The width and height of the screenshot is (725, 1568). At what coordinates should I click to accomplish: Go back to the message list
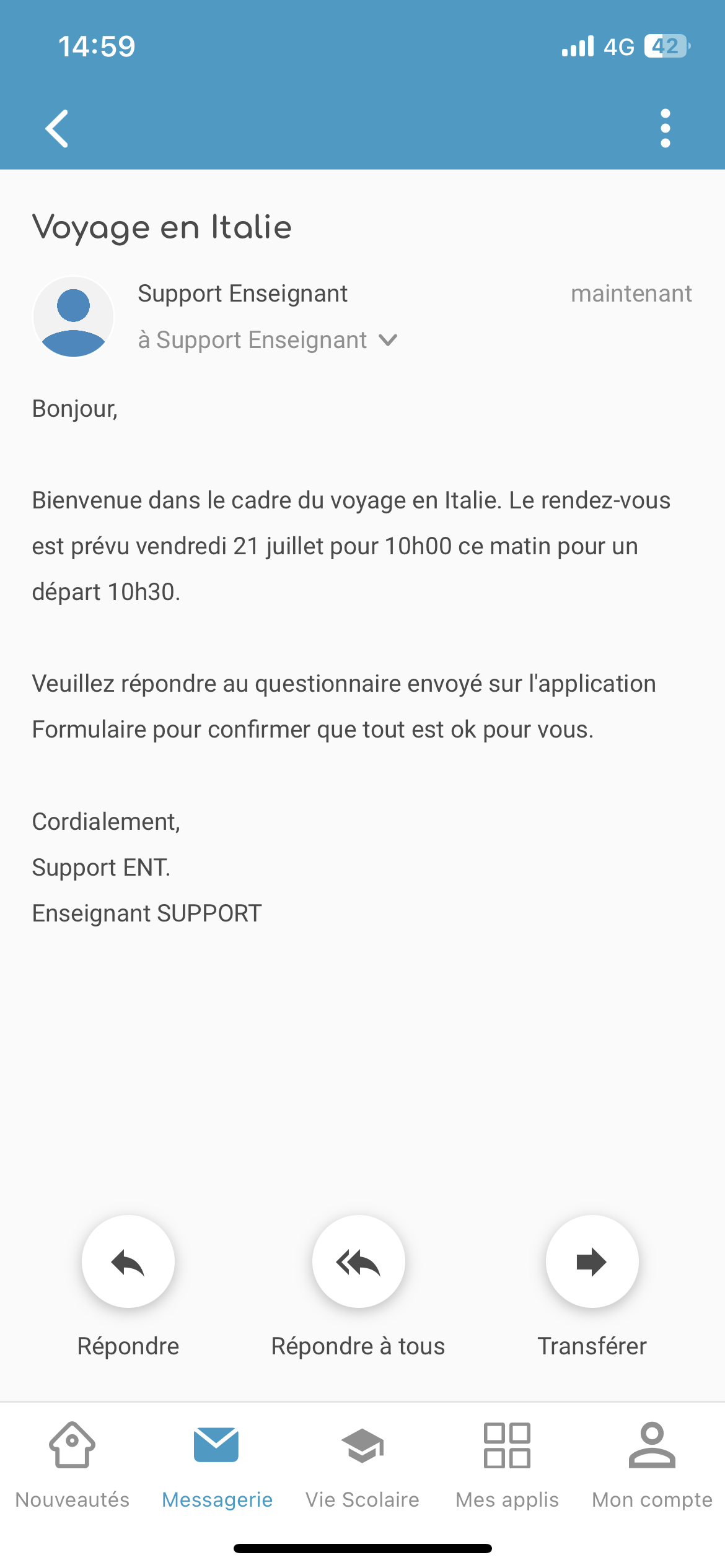(x=57, y=129)
